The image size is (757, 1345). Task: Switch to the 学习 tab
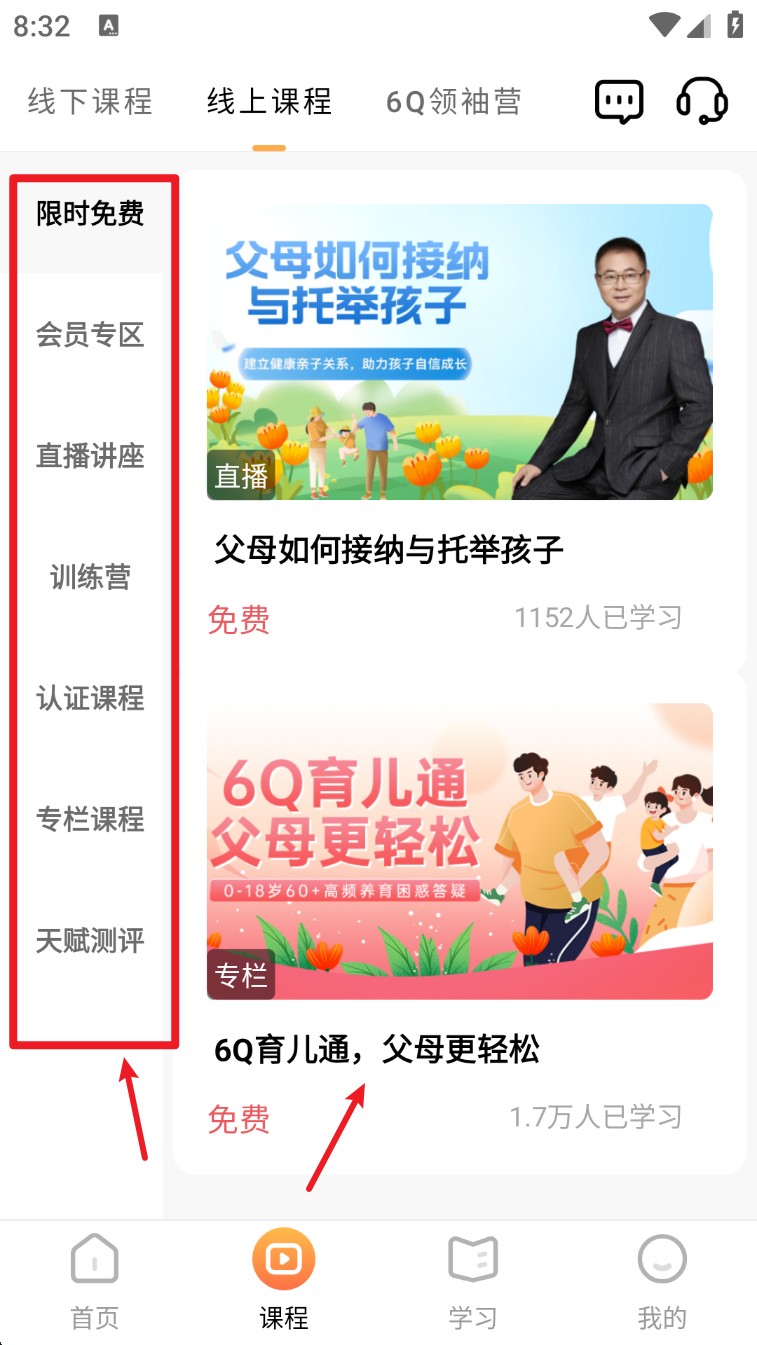pyautogui.click(x=473, y=1282)
